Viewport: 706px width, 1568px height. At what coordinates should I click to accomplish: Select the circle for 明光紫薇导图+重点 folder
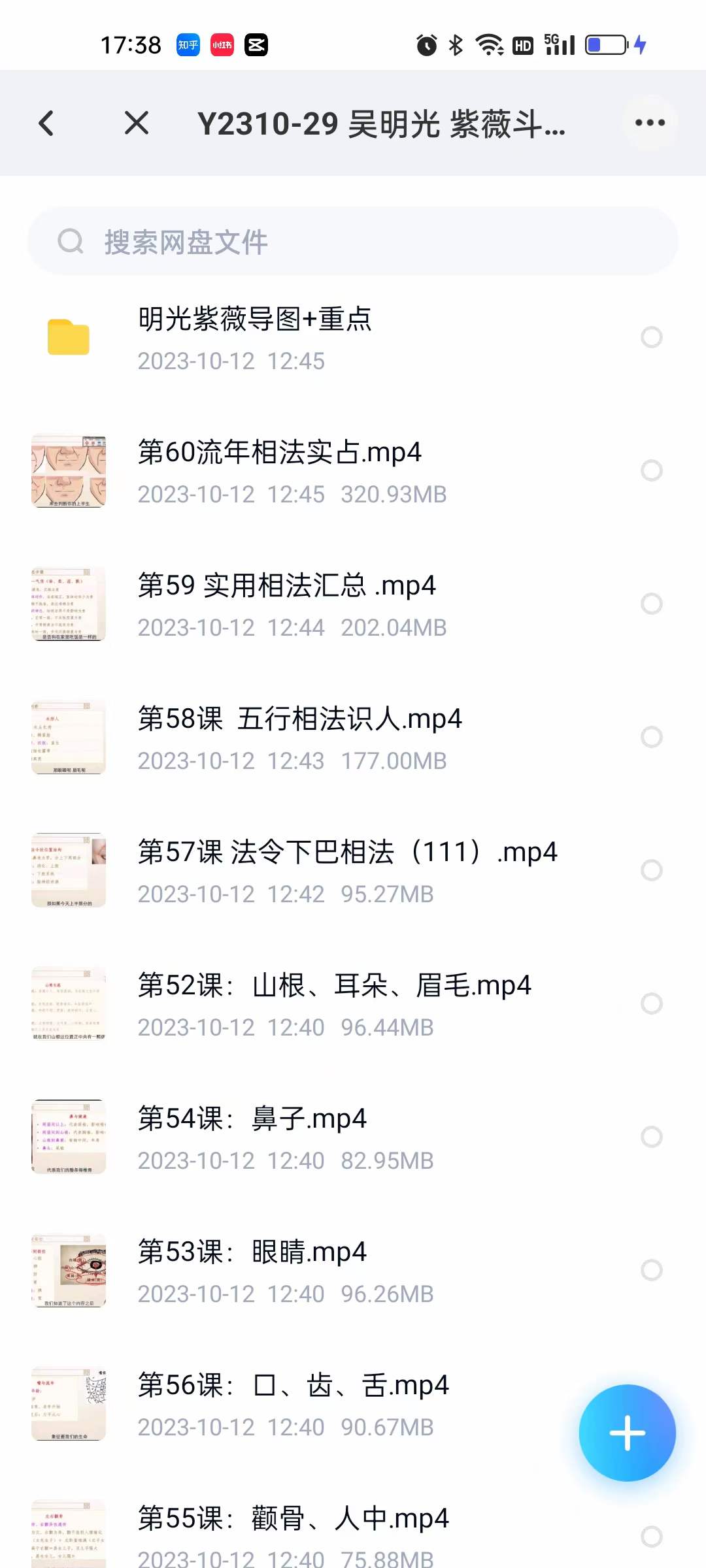(x=651, y=337)
